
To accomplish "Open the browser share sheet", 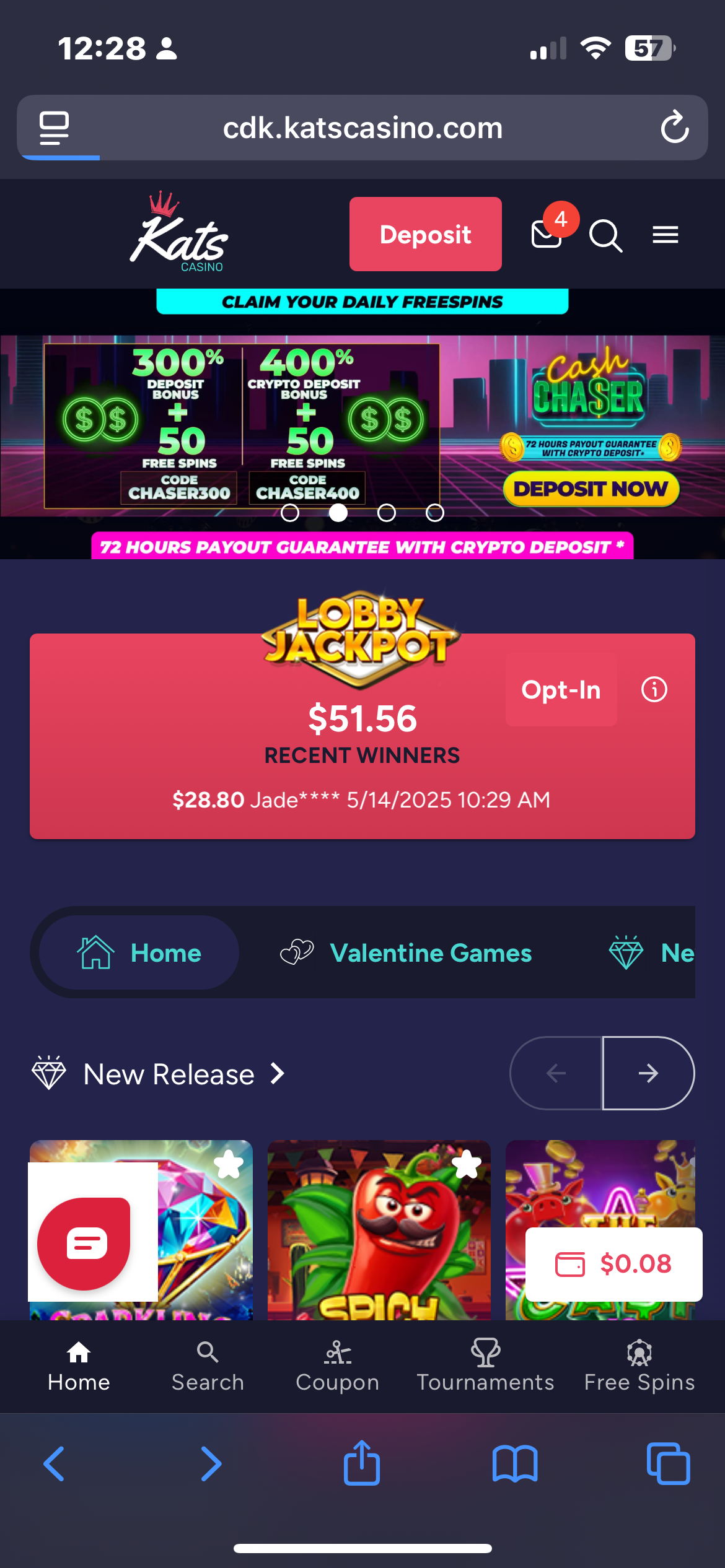I will (x=362, y=1463).
